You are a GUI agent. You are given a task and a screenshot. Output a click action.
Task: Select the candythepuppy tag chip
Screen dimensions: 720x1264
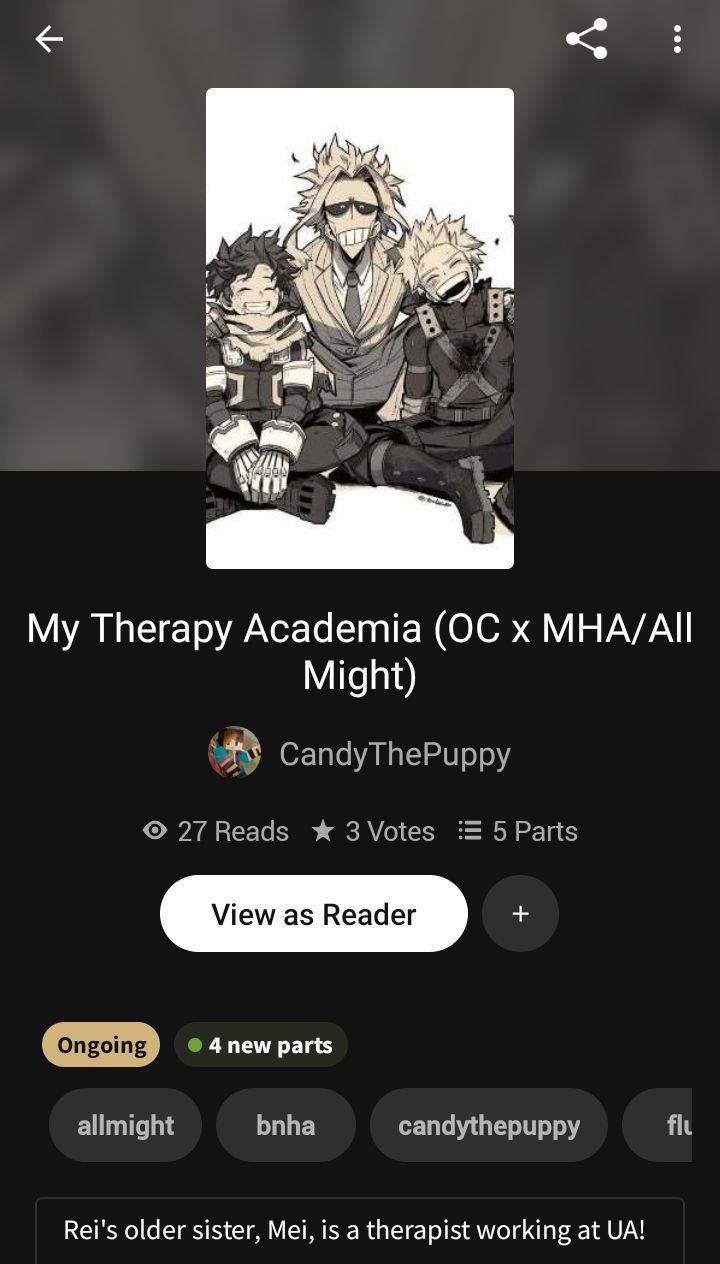[x=488, y=1125]
